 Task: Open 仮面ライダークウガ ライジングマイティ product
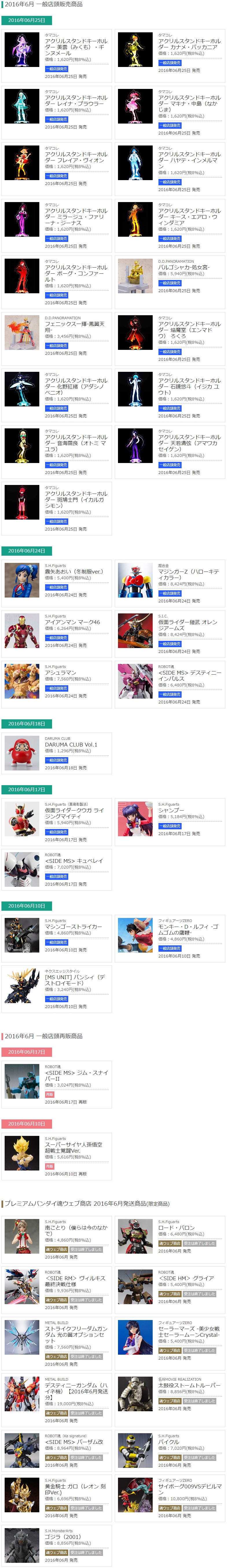tap(74, 814)
